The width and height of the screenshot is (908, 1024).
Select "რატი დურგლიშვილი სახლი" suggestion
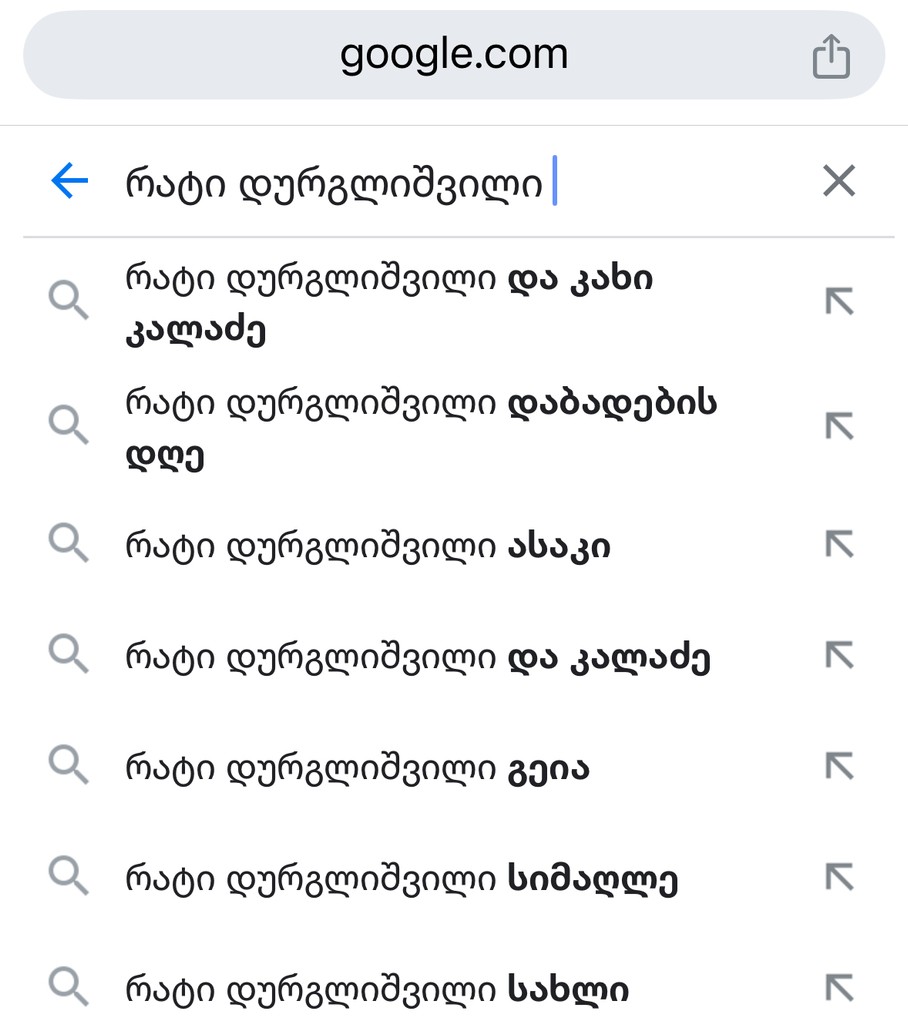[380, 988]
